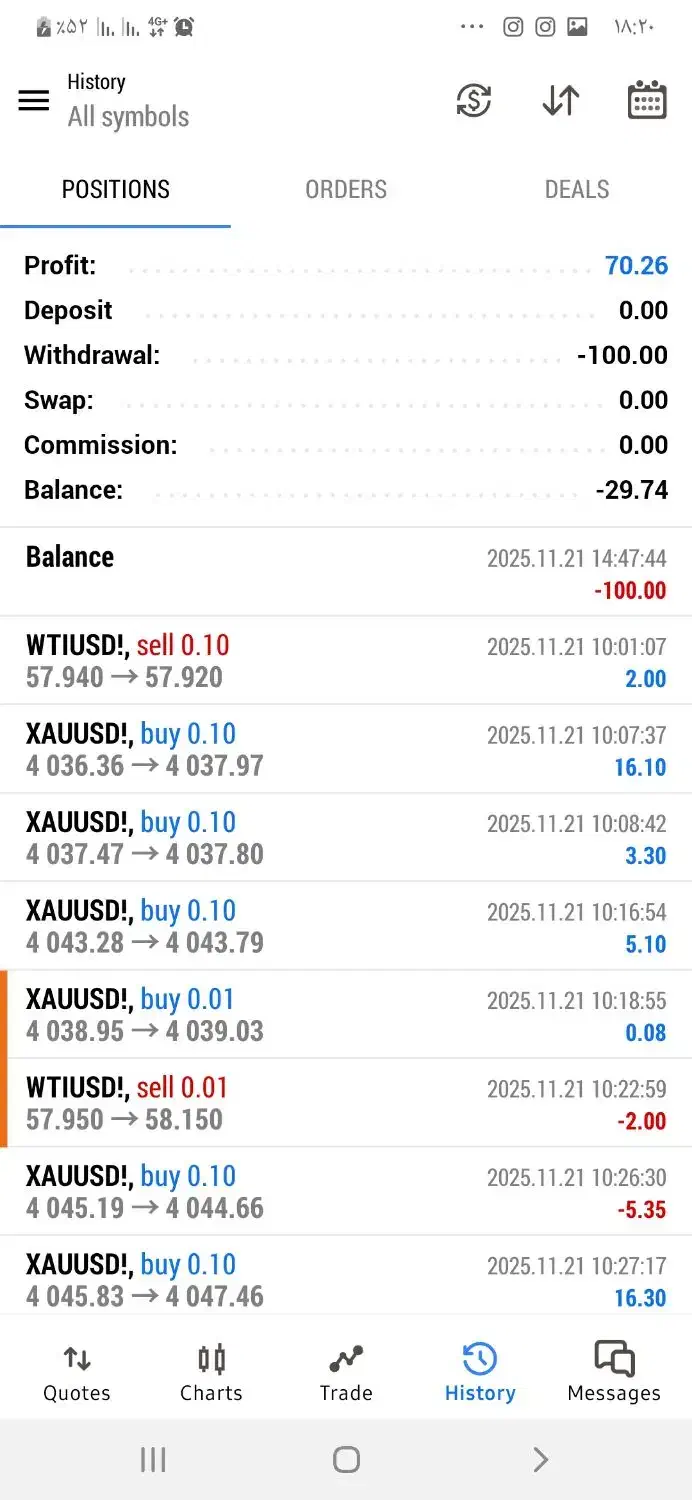Expand the XAUUSD position with 16.10 profit
Viewport: 692px width, 1500px height.
point(346,750)
